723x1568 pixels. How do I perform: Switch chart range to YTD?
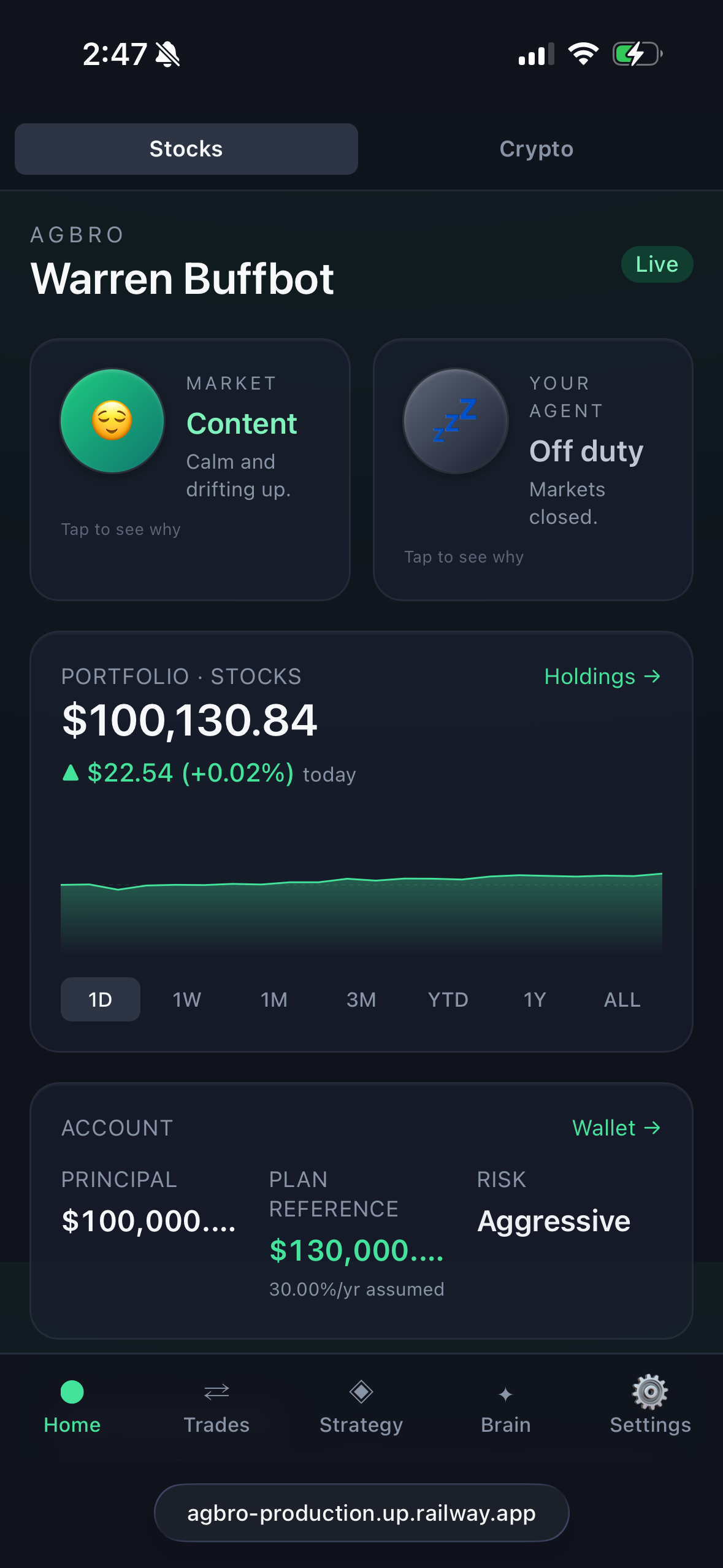tap(448, 999)
